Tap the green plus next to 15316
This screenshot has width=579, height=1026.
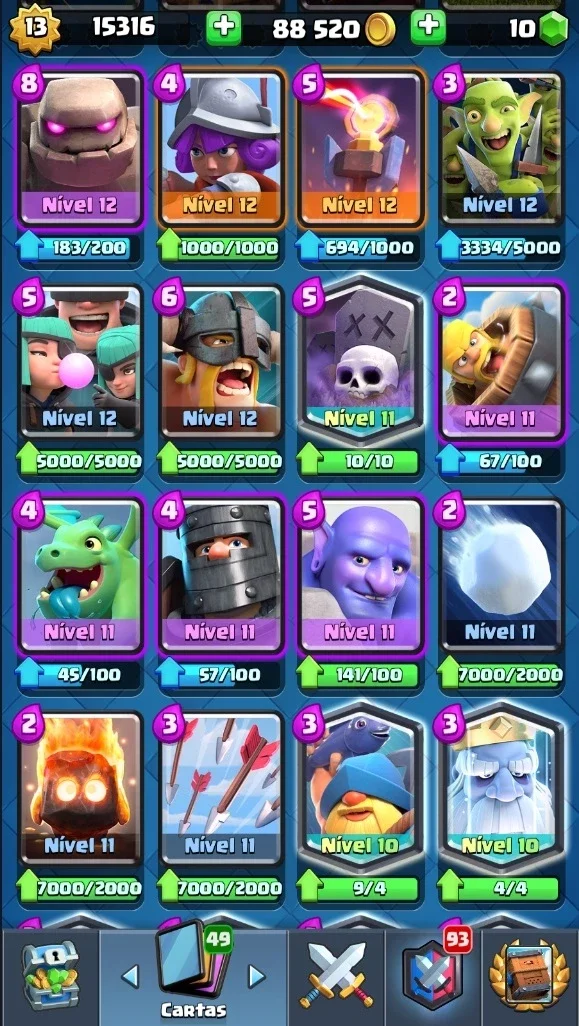click(224, 28)
